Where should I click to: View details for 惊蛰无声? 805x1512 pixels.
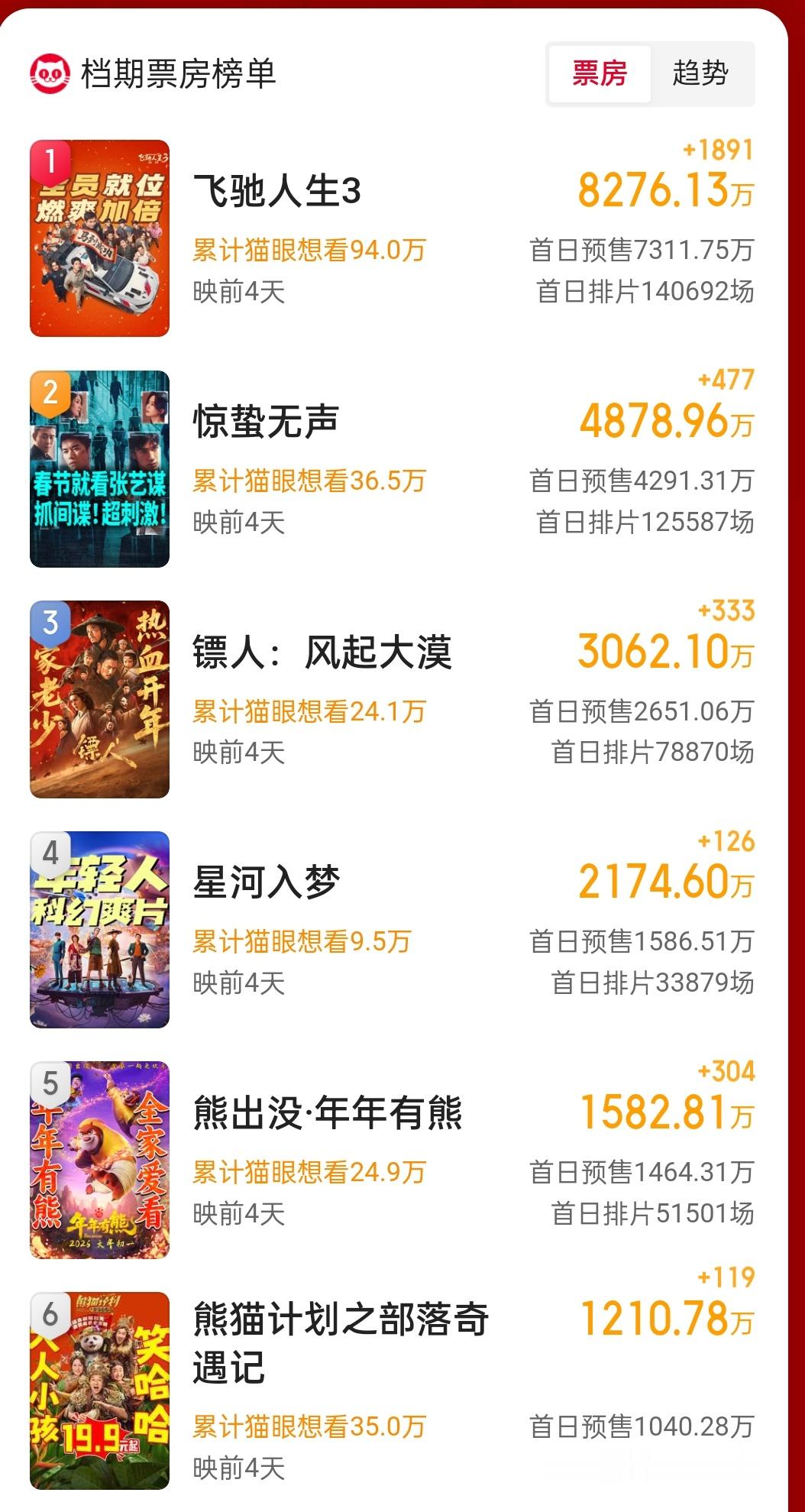(266, 422)
